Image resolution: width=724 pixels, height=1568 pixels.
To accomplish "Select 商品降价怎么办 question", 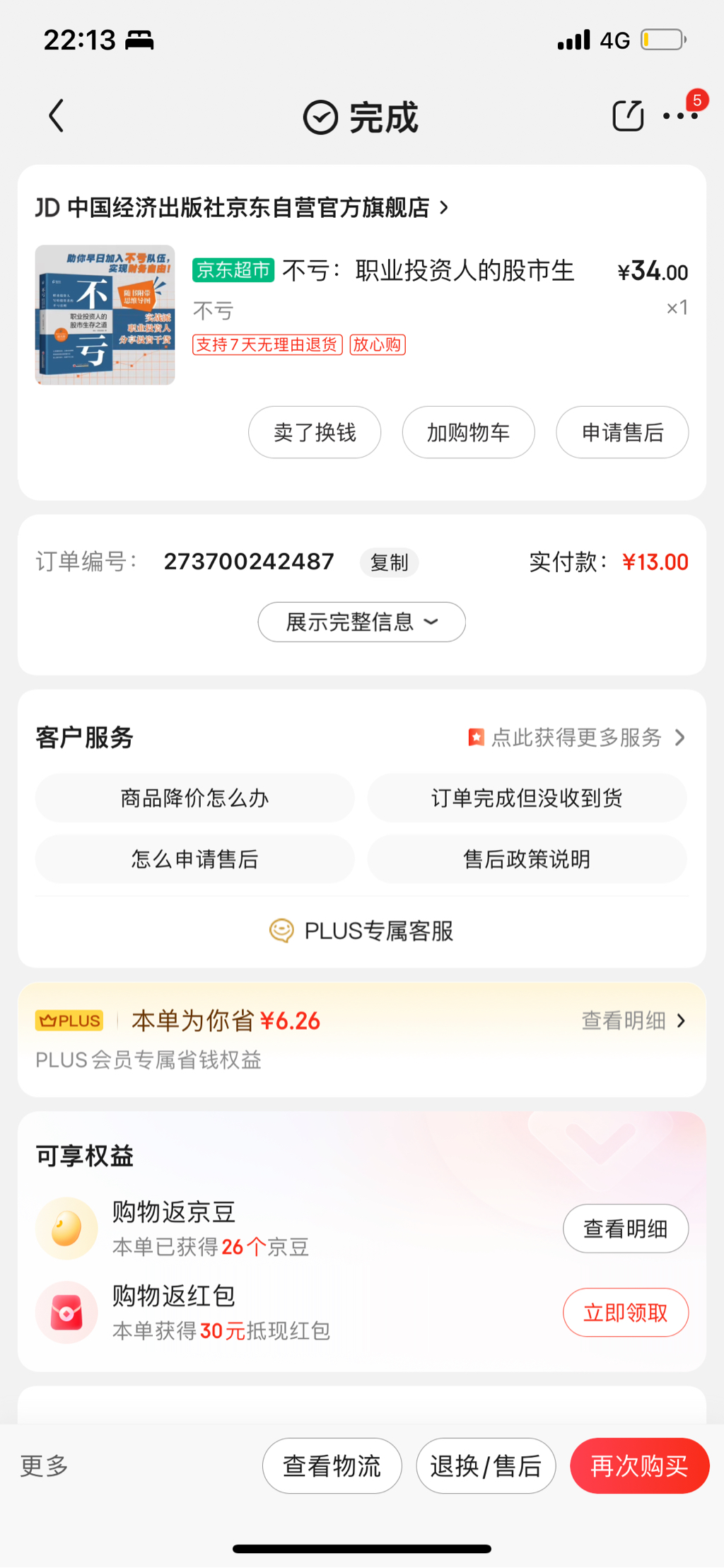I will click(x=194, y=798).
